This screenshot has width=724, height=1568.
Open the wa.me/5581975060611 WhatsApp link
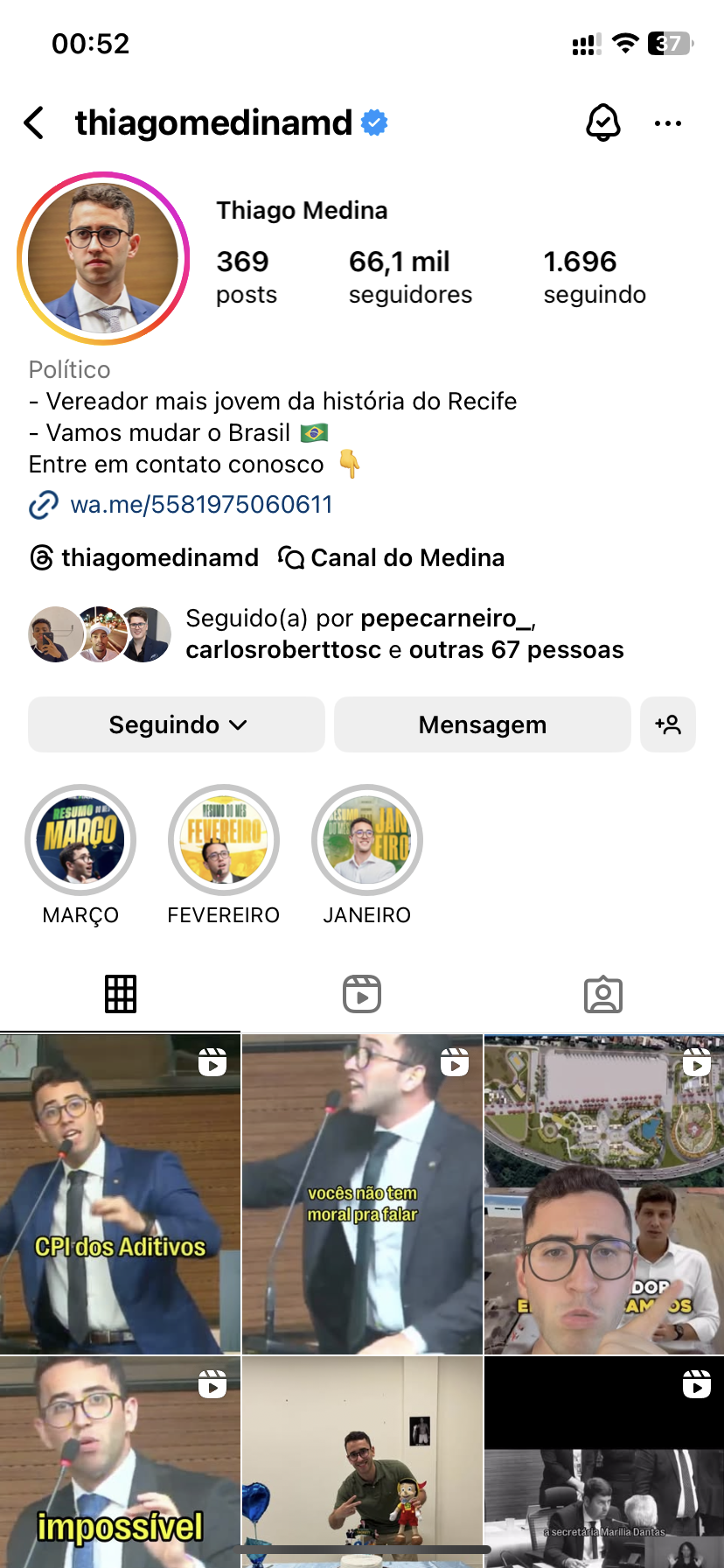coord(201,505)
